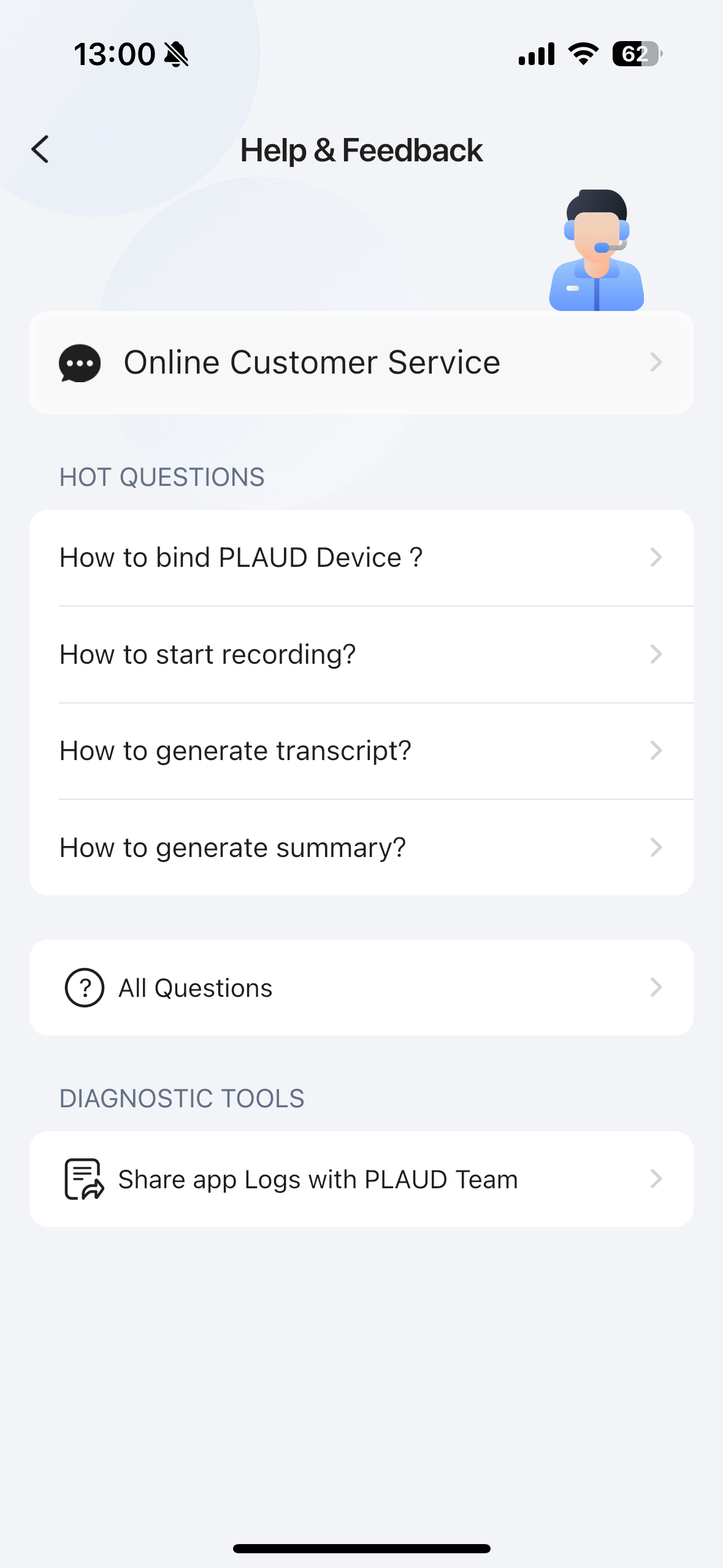
Task: Open 'How to generate transcript?' question
Action: (x=361, y=751)
